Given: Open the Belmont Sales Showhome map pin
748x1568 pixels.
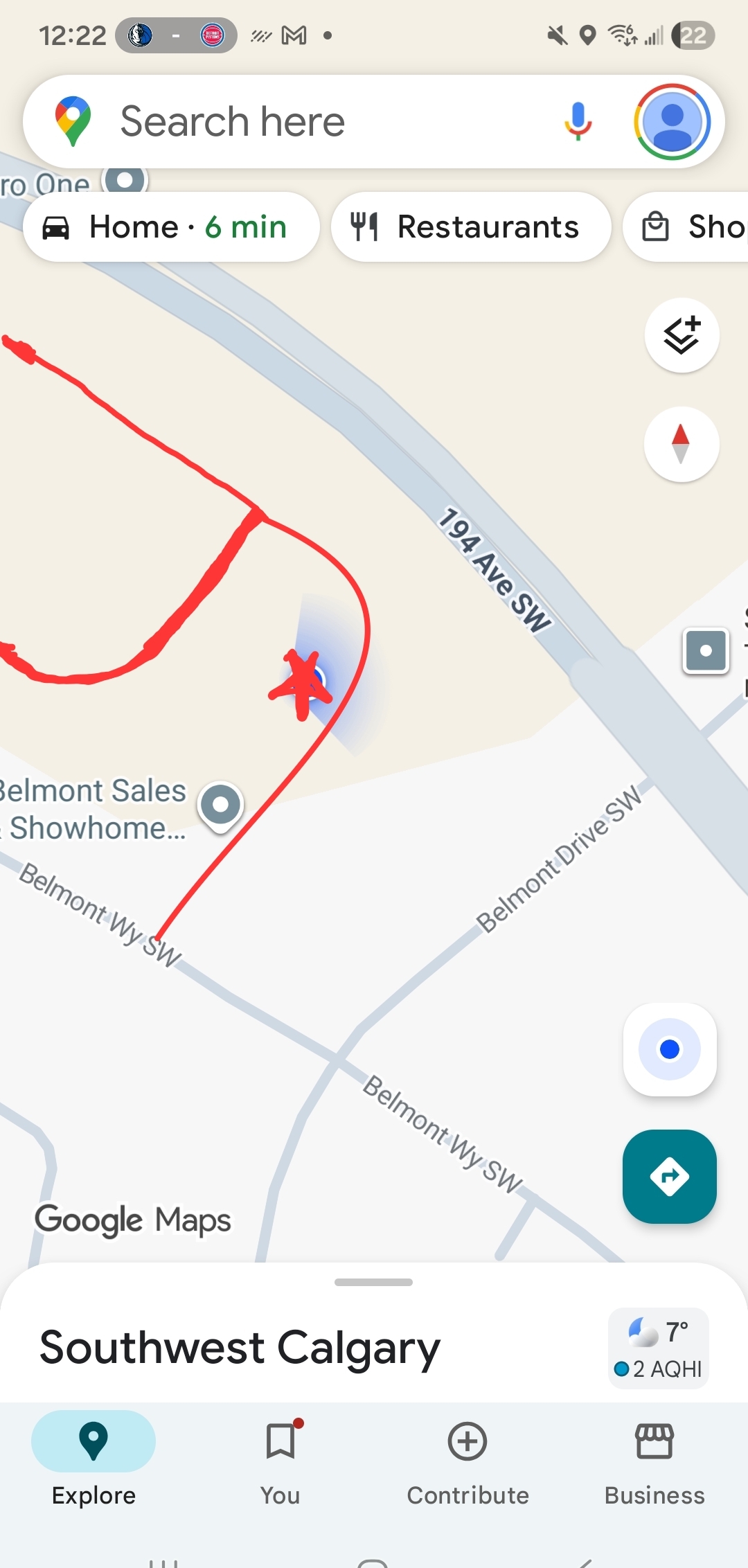Looking at the screenshot, I should tap(221, 805).
